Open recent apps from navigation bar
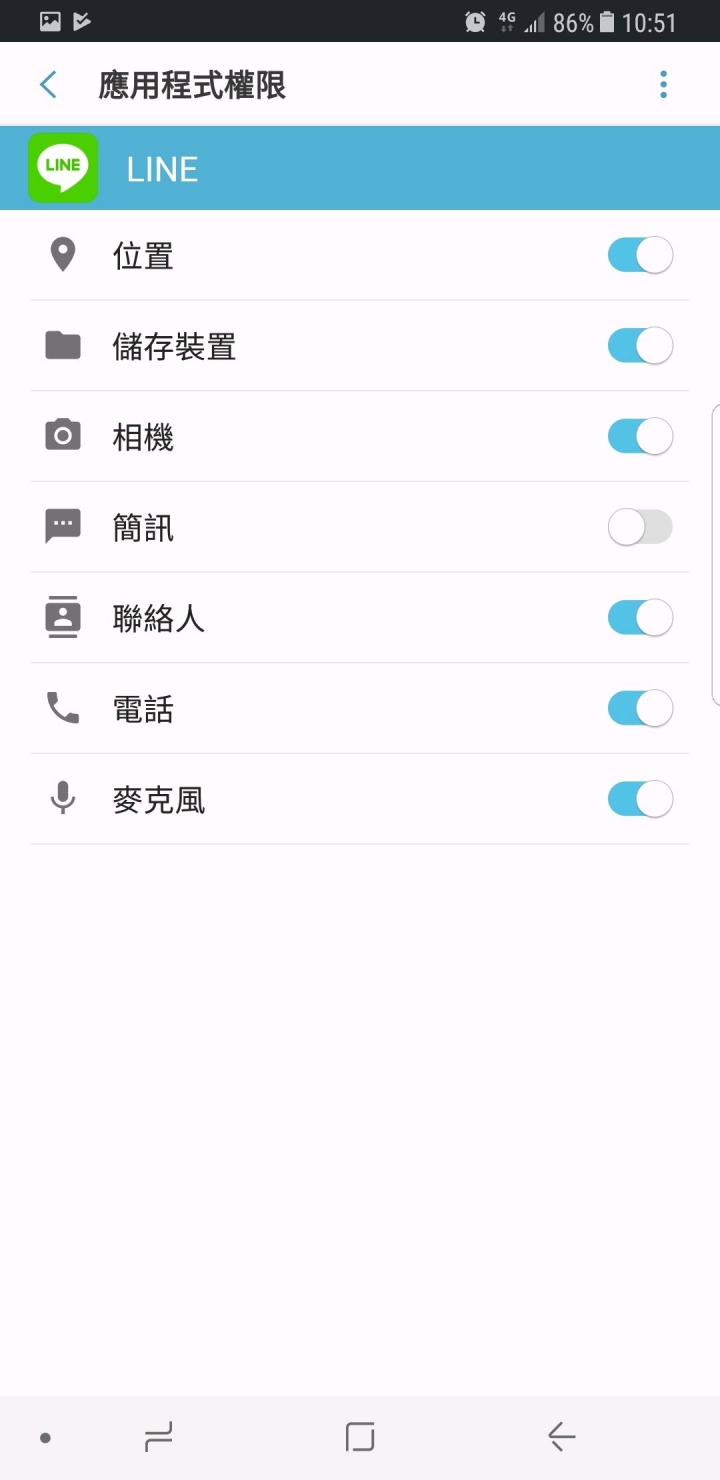This screenshot has width=720, height=1480. tap(158, 1437)
